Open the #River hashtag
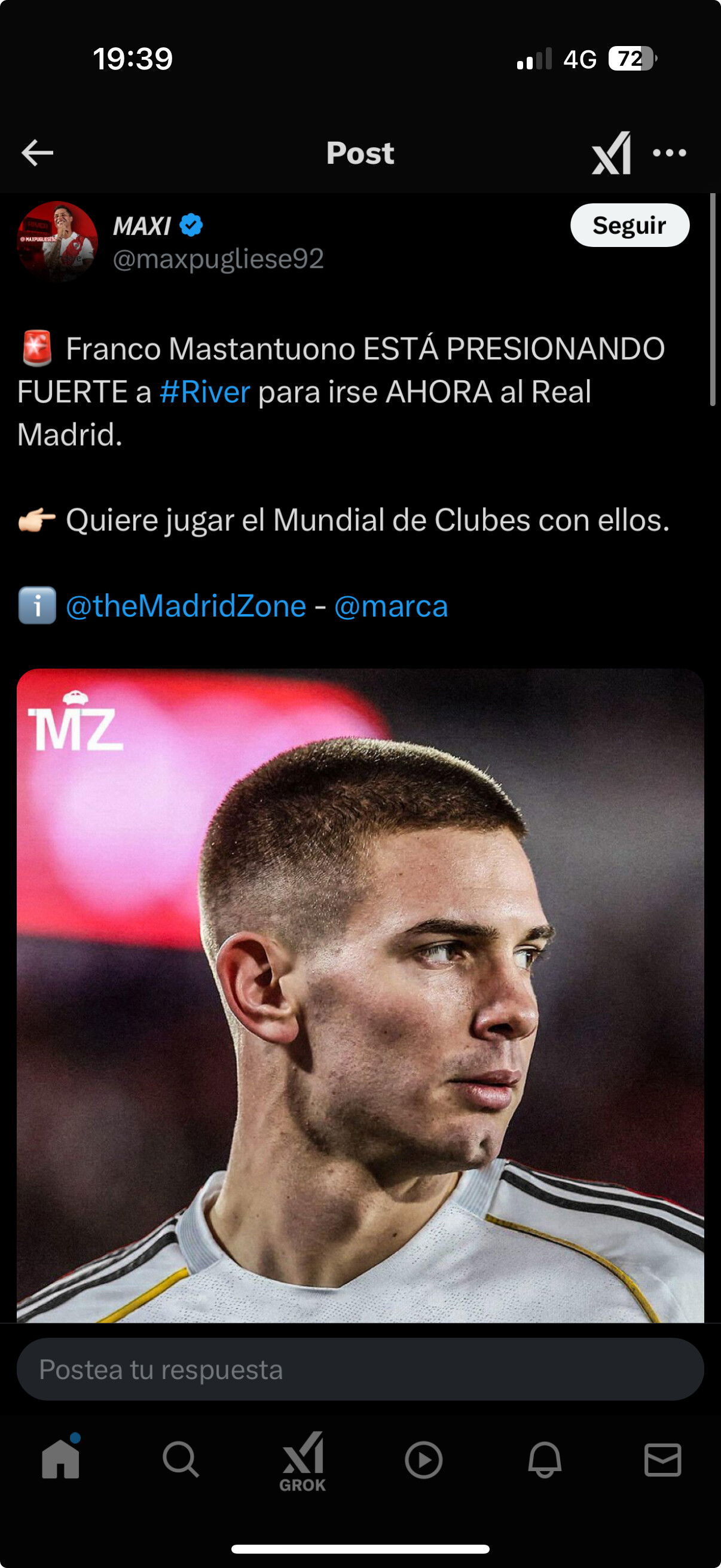Image resolution: width=721 pixels, height=1568 pixels. pos(205,392)
